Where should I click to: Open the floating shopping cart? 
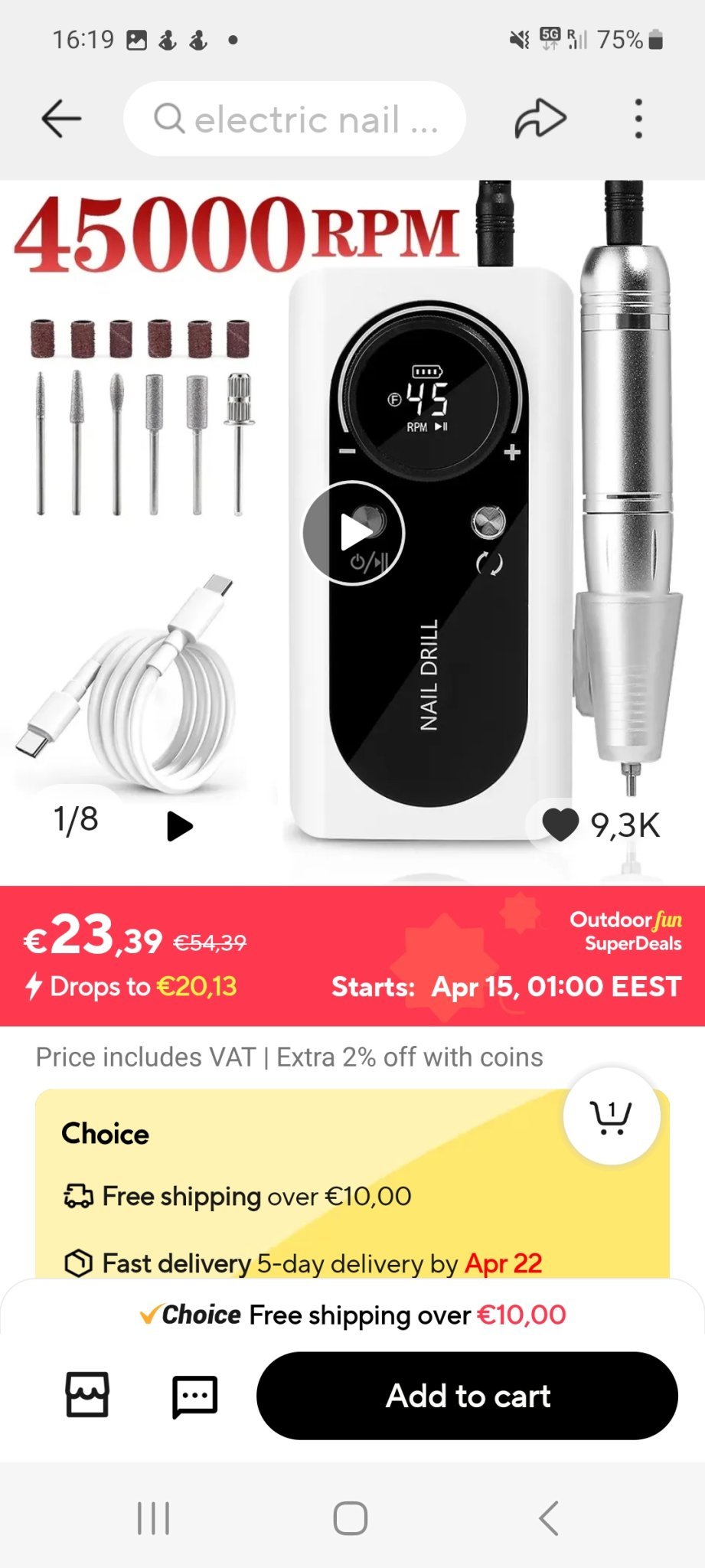click(611, 1117)
